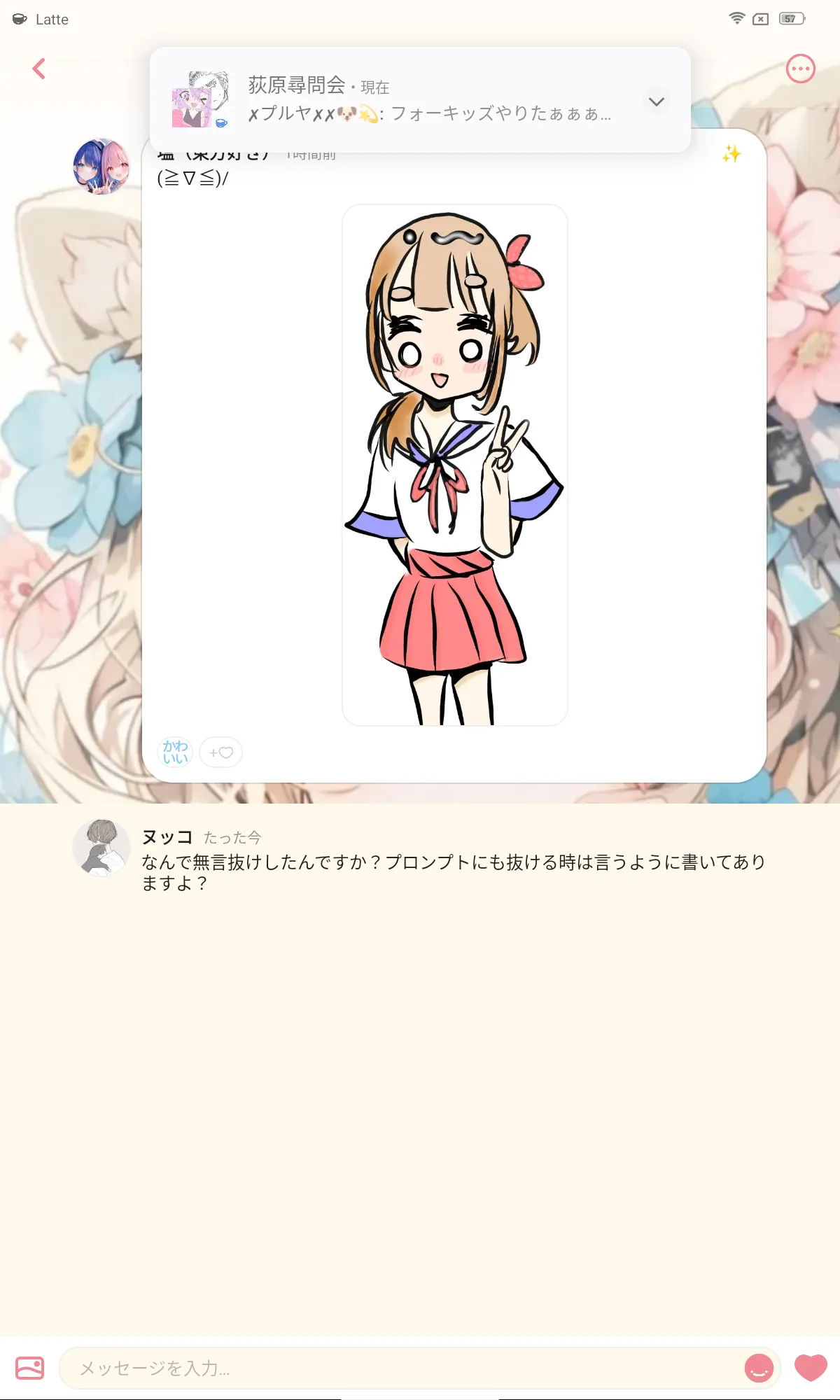The image size is (840, 1400).
Task: Open the three-dot options menu
Action: point(801,69)
